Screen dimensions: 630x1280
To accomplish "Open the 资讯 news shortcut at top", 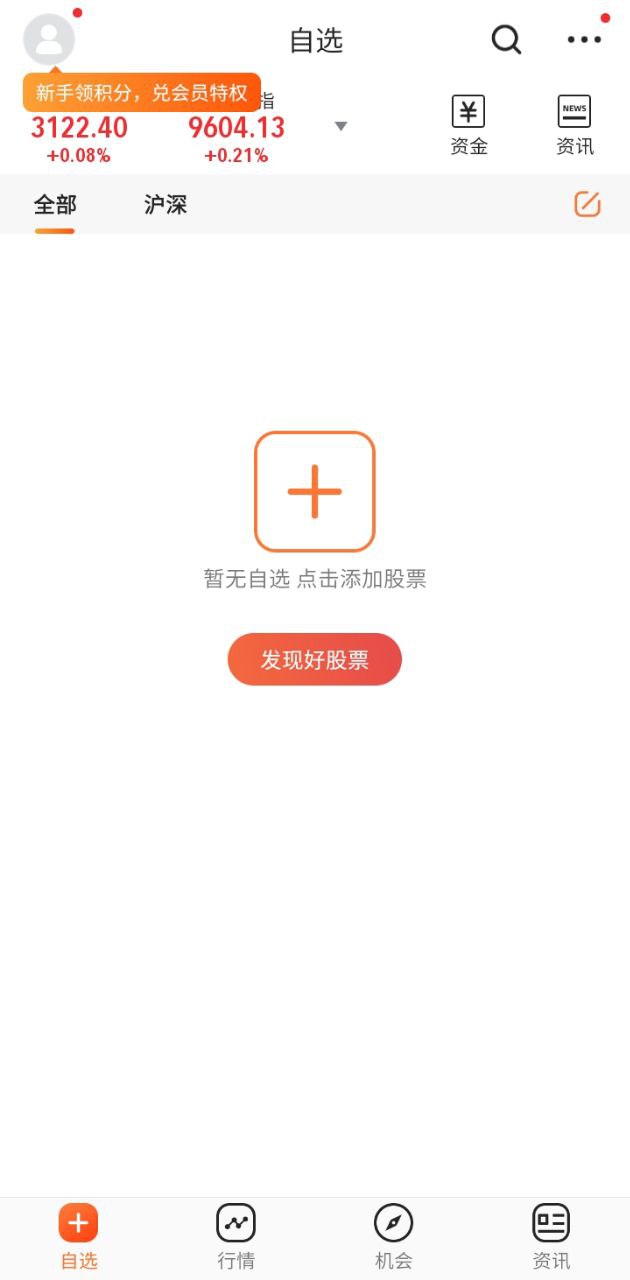I will tap(574, 126).
